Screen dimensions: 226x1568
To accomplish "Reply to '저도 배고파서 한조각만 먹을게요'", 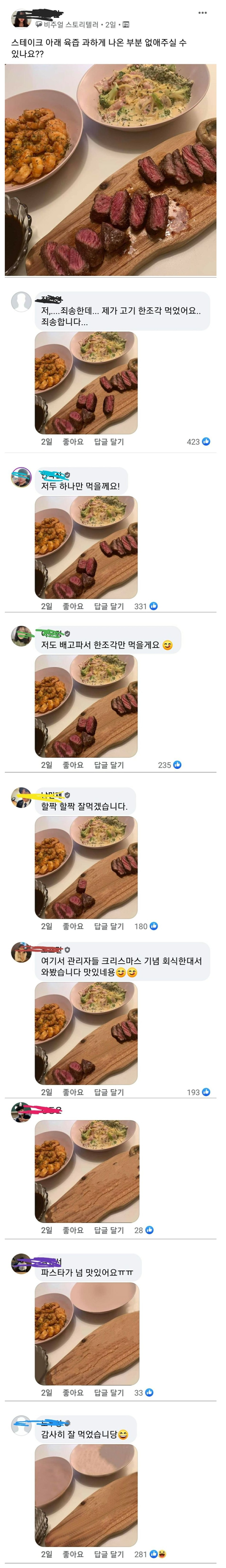I will click(109, 765).
